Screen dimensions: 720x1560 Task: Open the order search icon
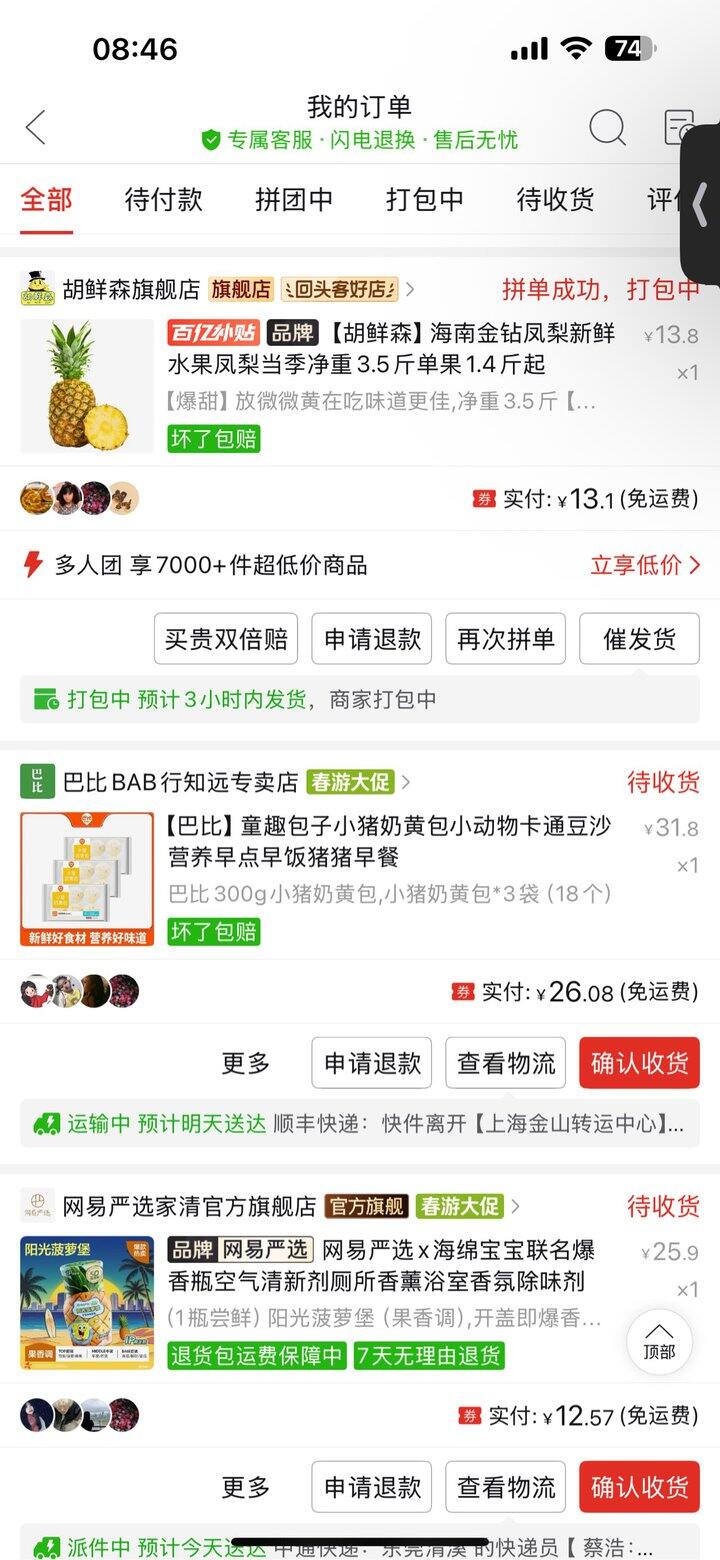point(606,128)
